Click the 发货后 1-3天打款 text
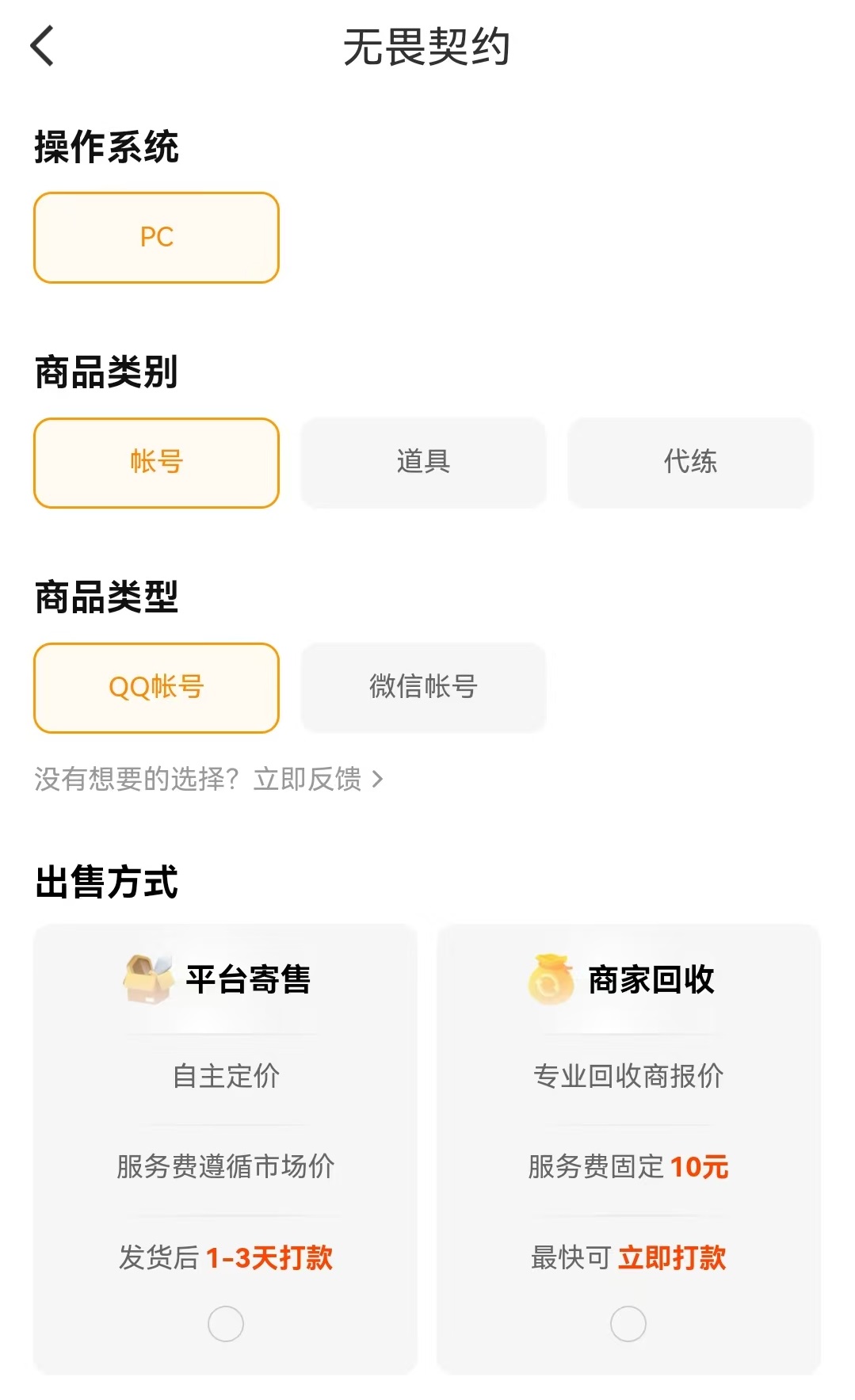855x1400 pixels. click(x=224, y=1257)
